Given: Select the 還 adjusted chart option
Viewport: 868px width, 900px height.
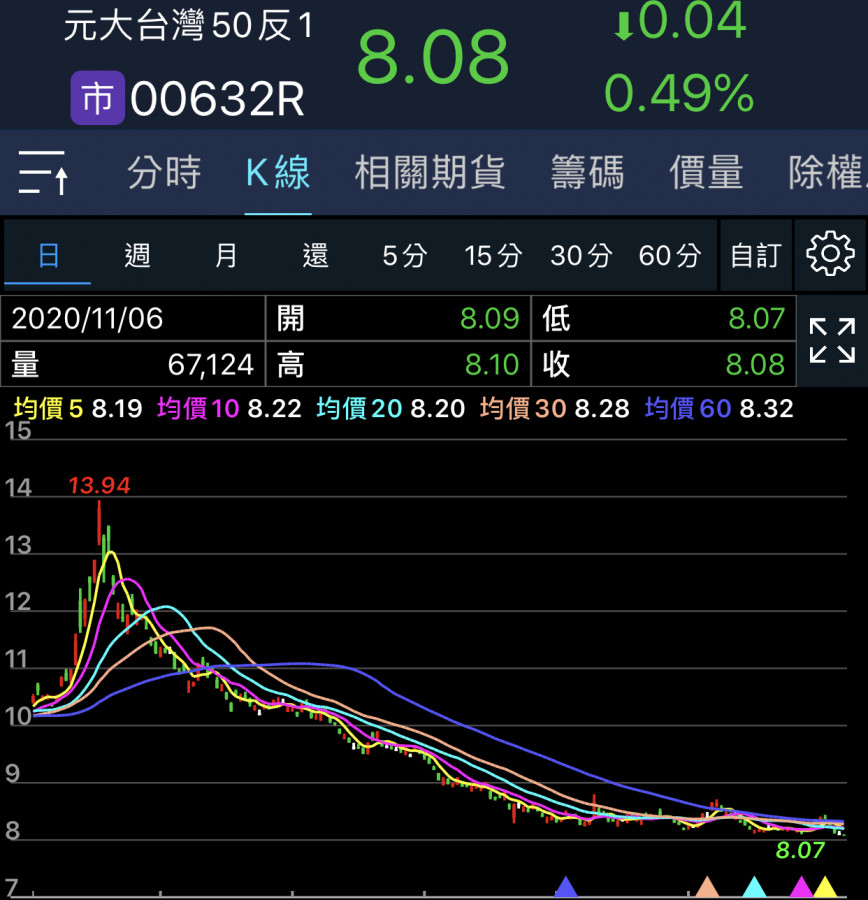Looking at the screenshot, I should 315,256.
